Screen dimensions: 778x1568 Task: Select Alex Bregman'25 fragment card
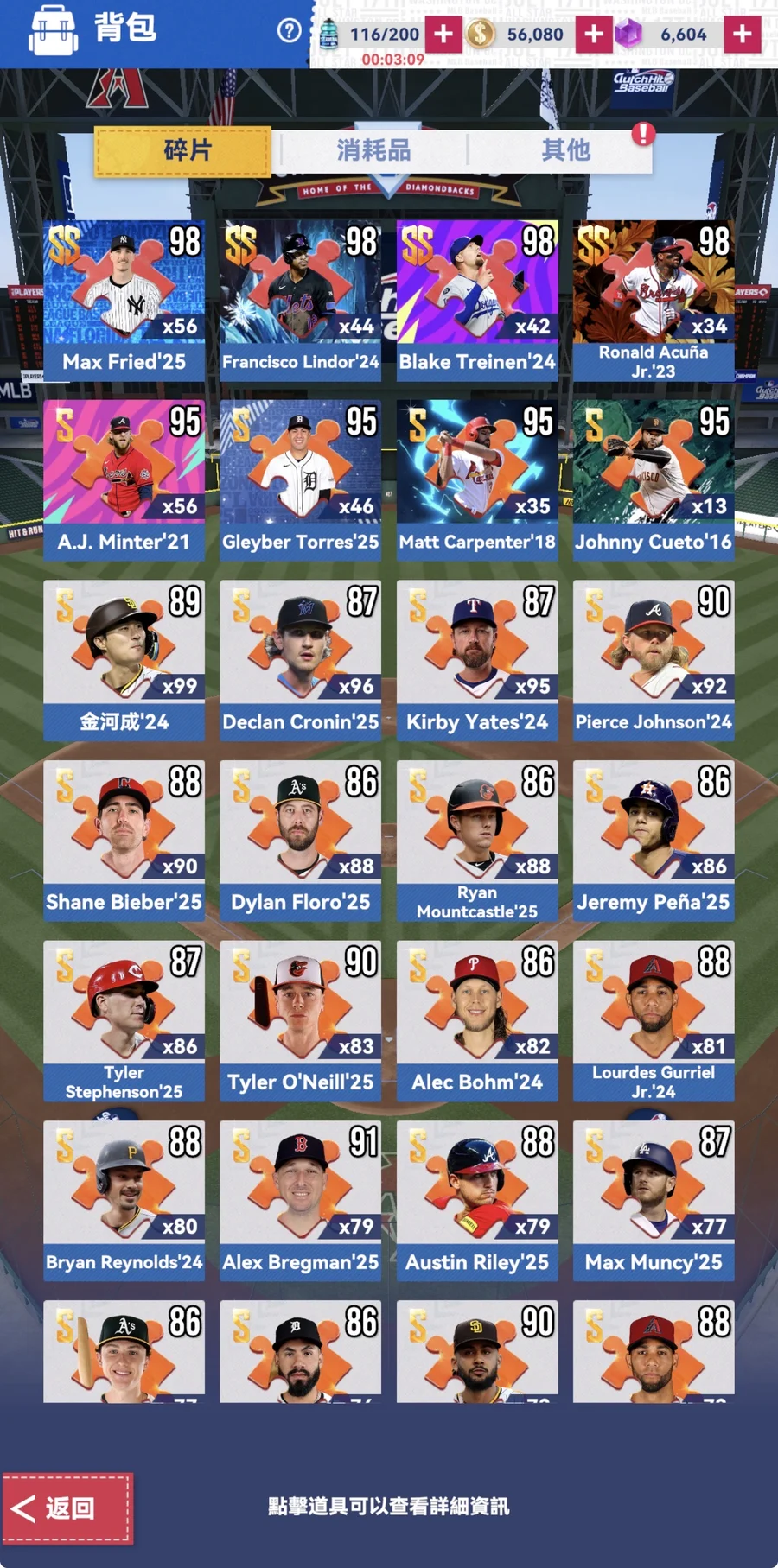click(x=300, y=1199)
